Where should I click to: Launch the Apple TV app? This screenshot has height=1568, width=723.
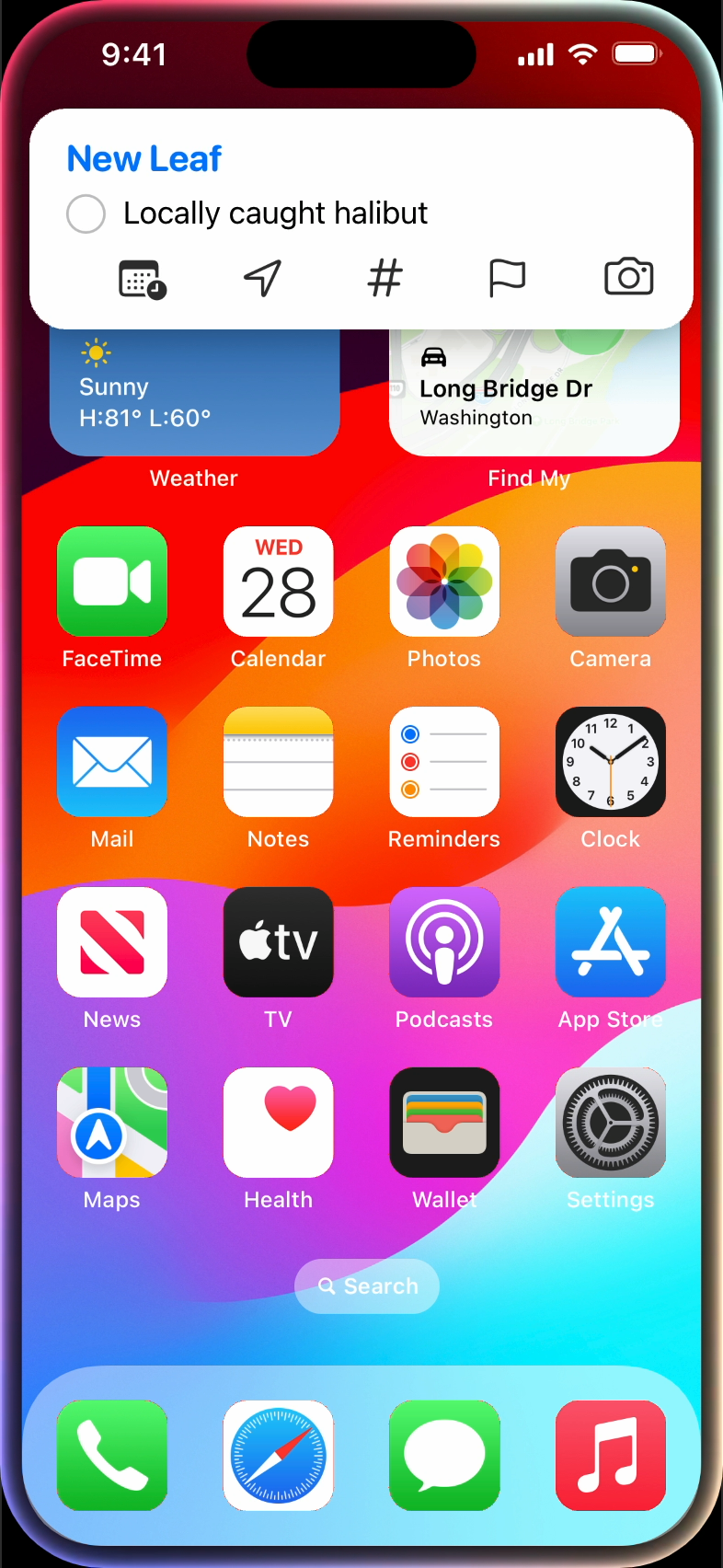279,942
